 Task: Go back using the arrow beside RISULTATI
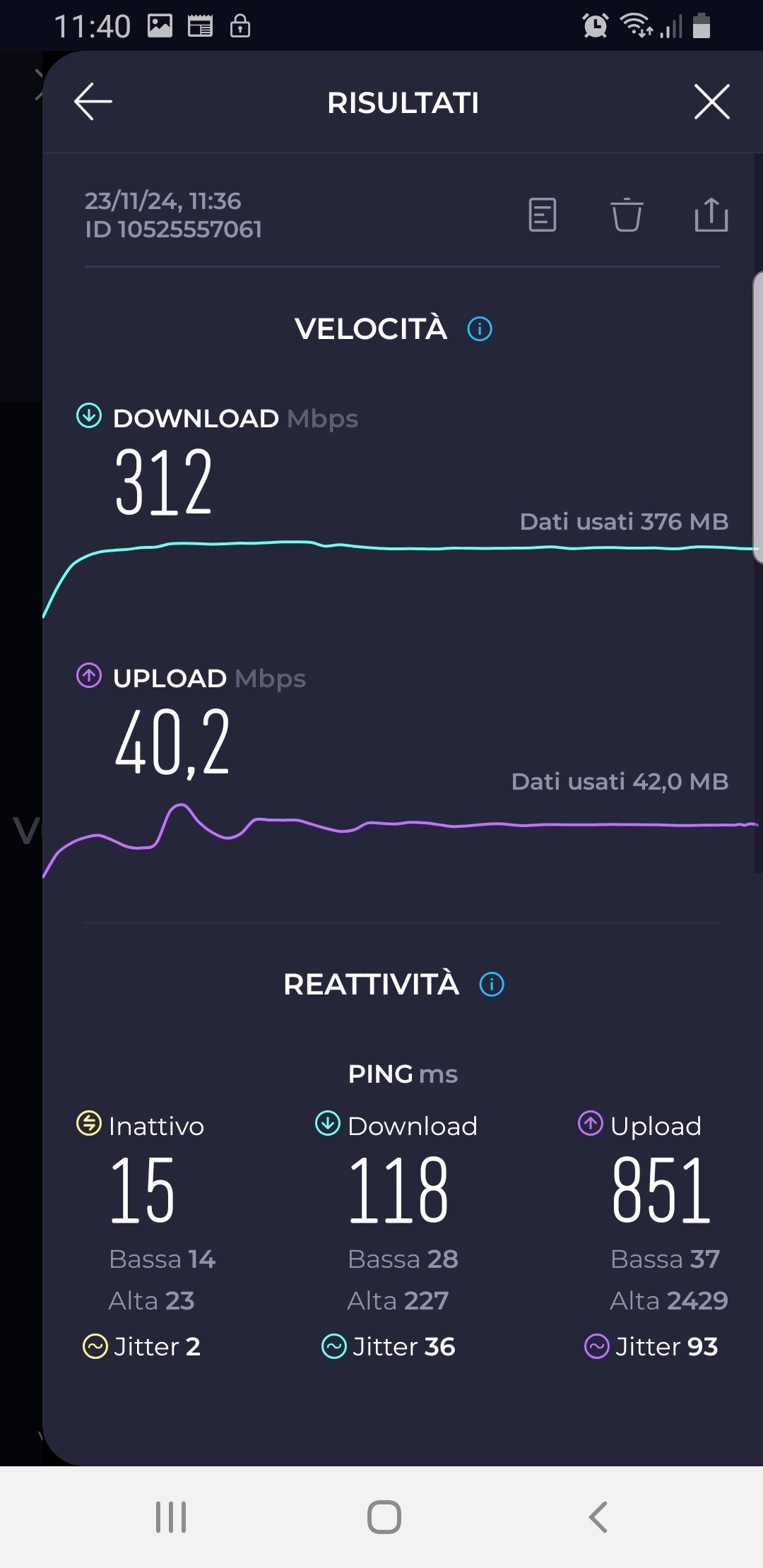tap(93, 102)
